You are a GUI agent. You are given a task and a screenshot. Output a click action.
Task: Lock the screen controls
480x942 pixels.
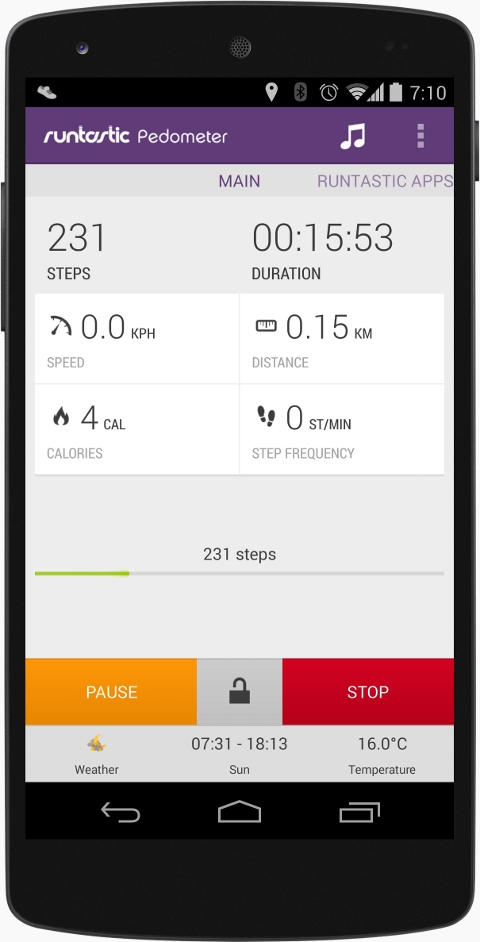240,691
